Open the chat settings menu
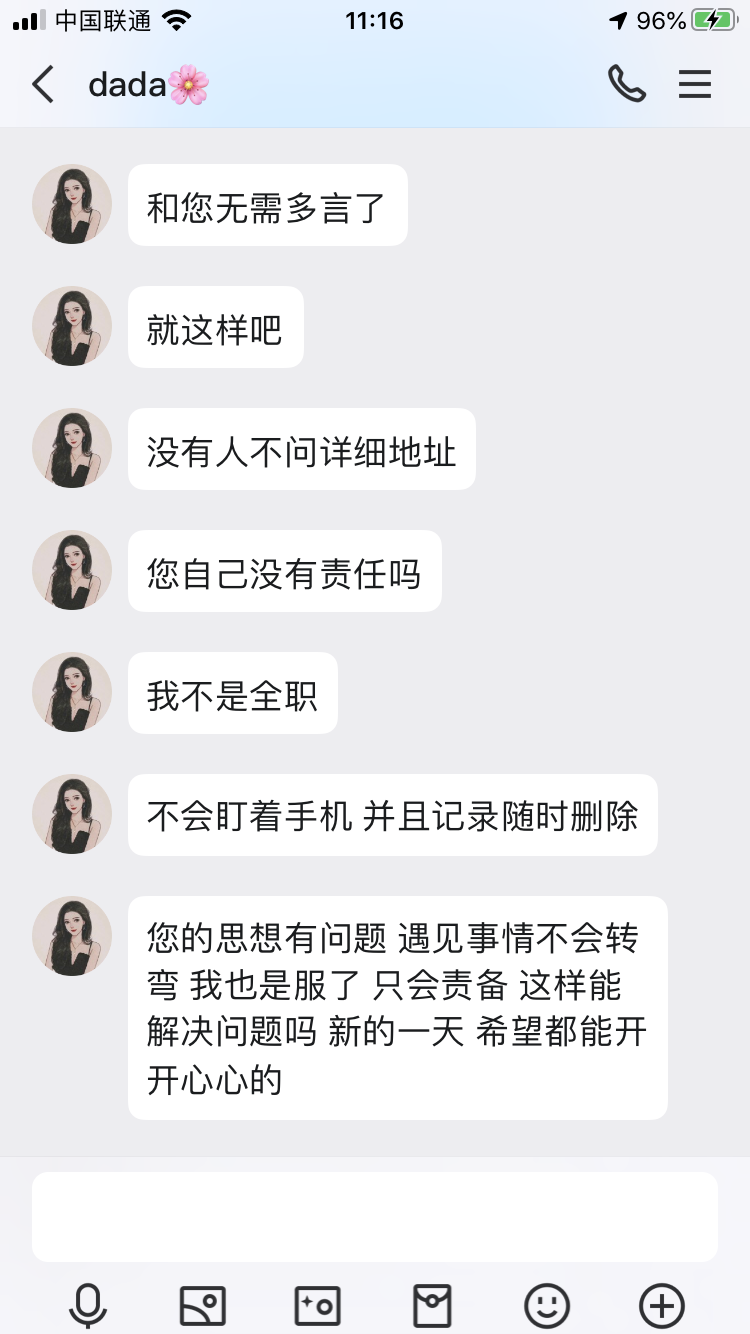The image size is (750, 1334). [x=694, y=85]
